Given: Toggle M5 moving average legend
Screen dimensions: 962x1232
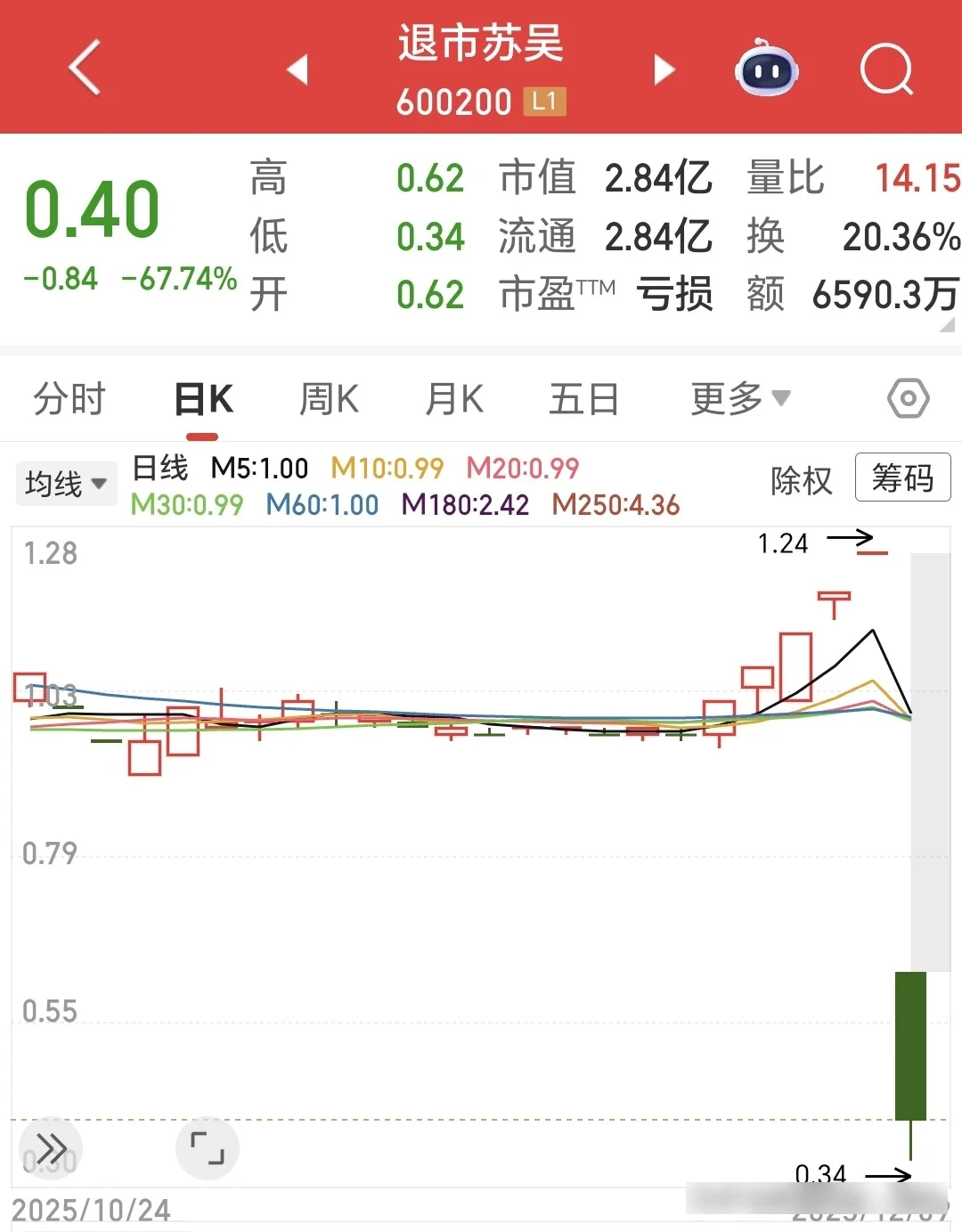Looking at the screenshot, I should coord(259,468).
